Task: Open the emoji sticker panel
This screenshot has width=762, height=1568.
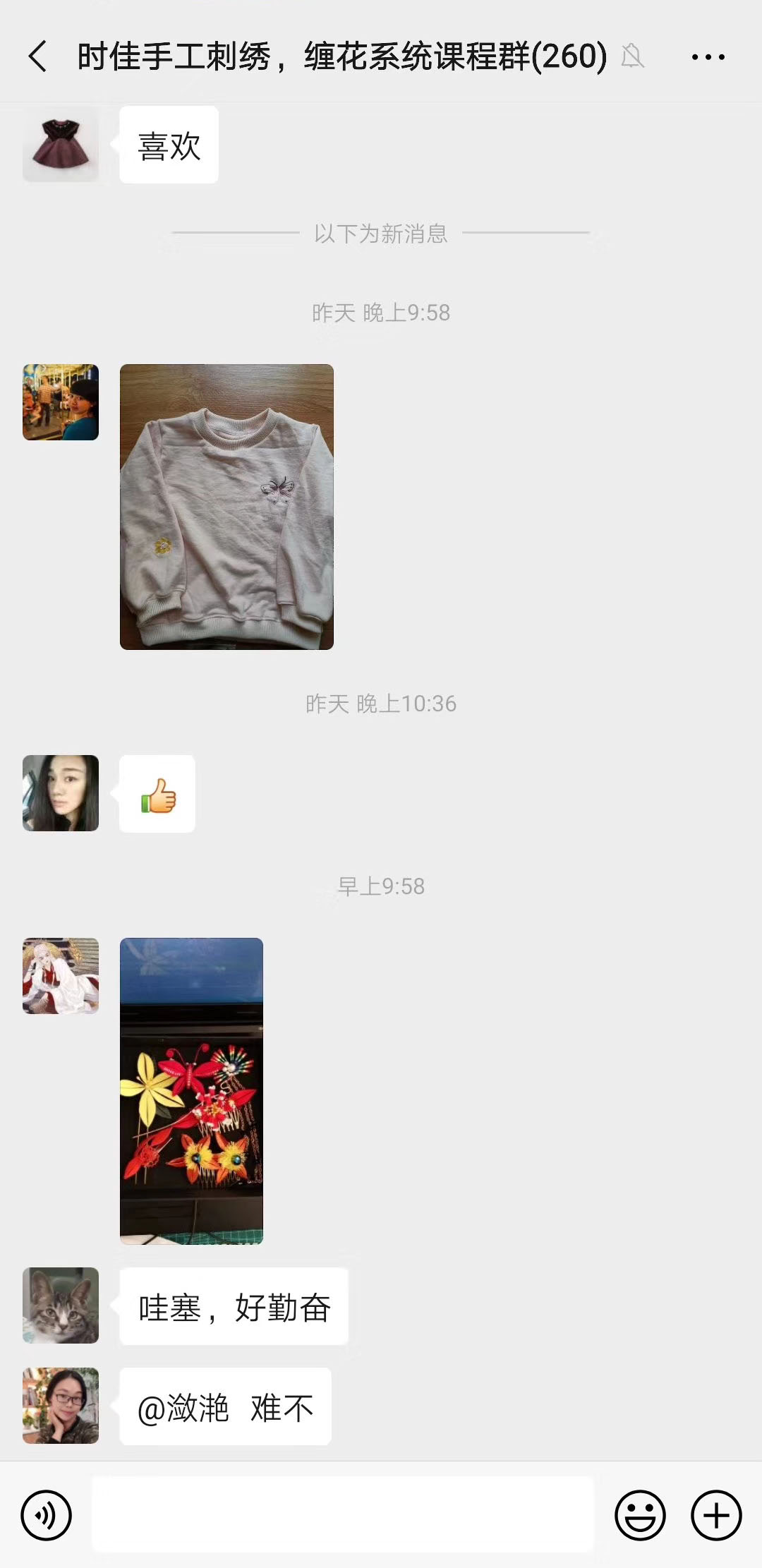Action: [x=640, y=1515]
